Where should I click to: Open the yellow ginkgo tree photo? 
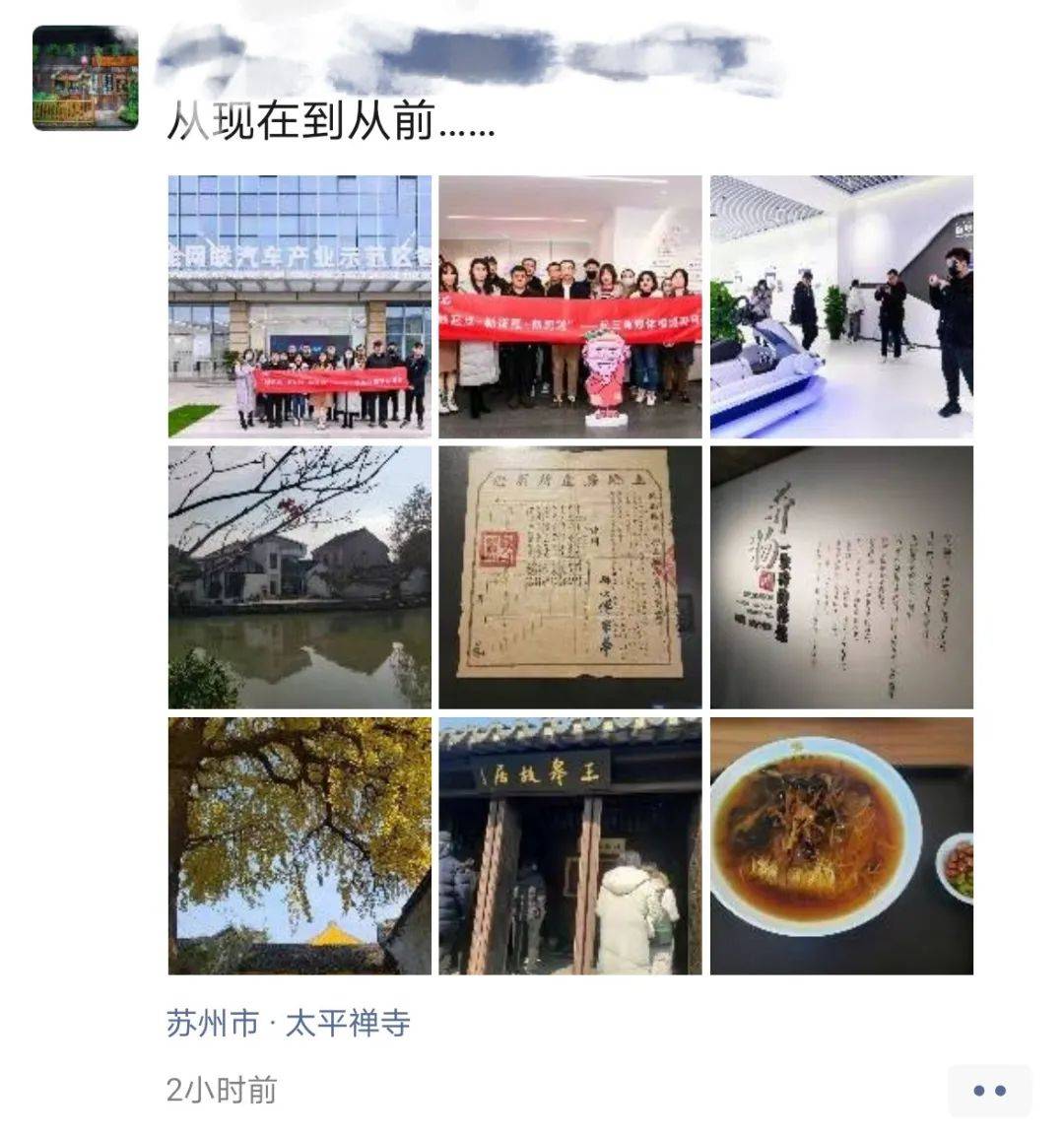(299, 845)
